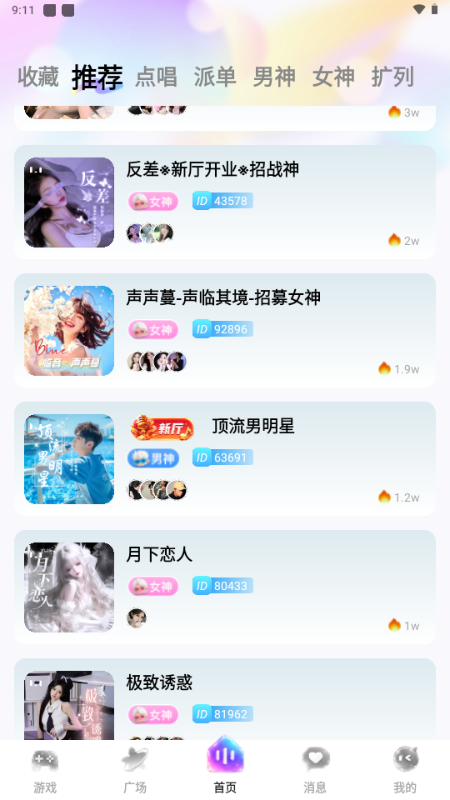
Task: Join the 顶流男明星 room
Action: click(x=225, y=459)
